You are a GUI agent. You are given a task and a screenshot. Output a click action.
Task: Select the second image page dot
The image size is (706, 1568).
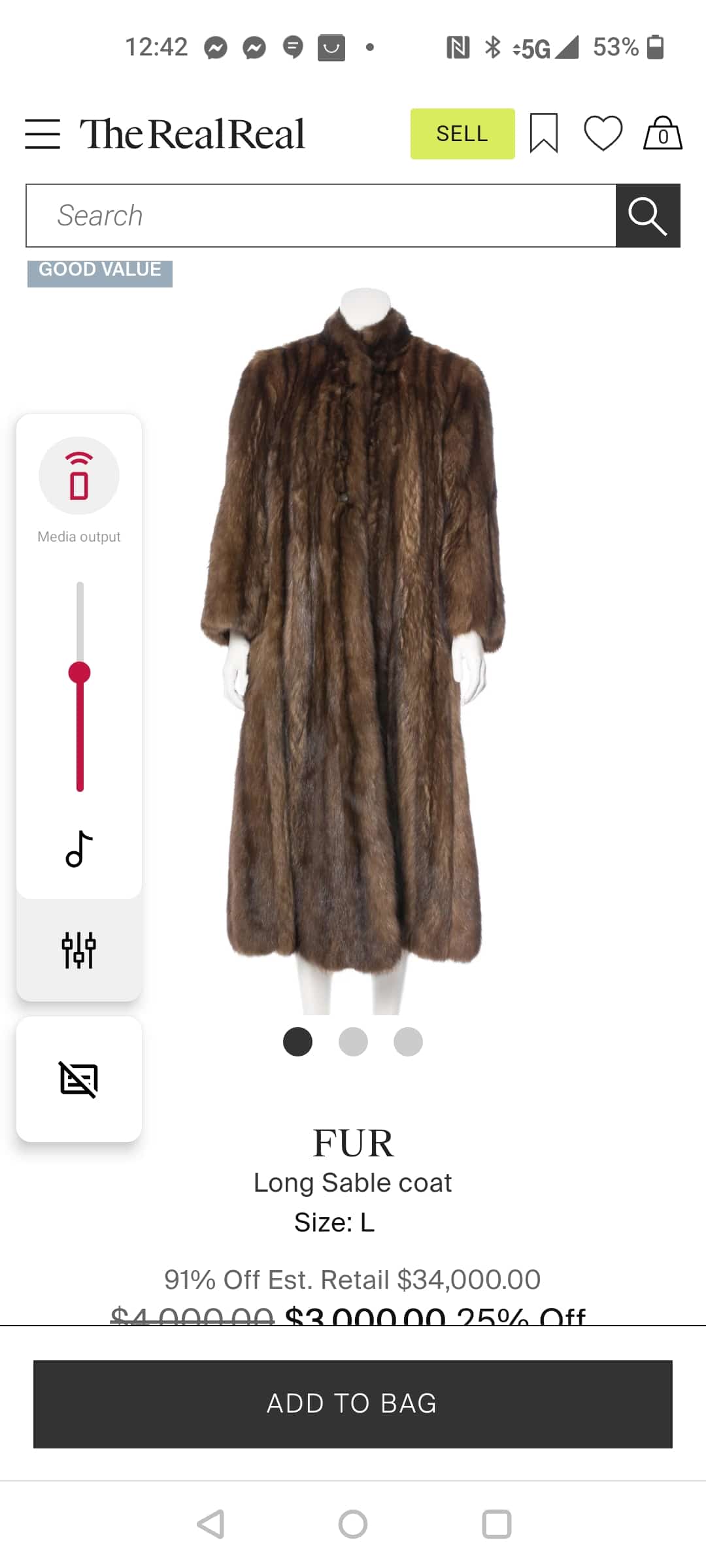coord(353,1041)
